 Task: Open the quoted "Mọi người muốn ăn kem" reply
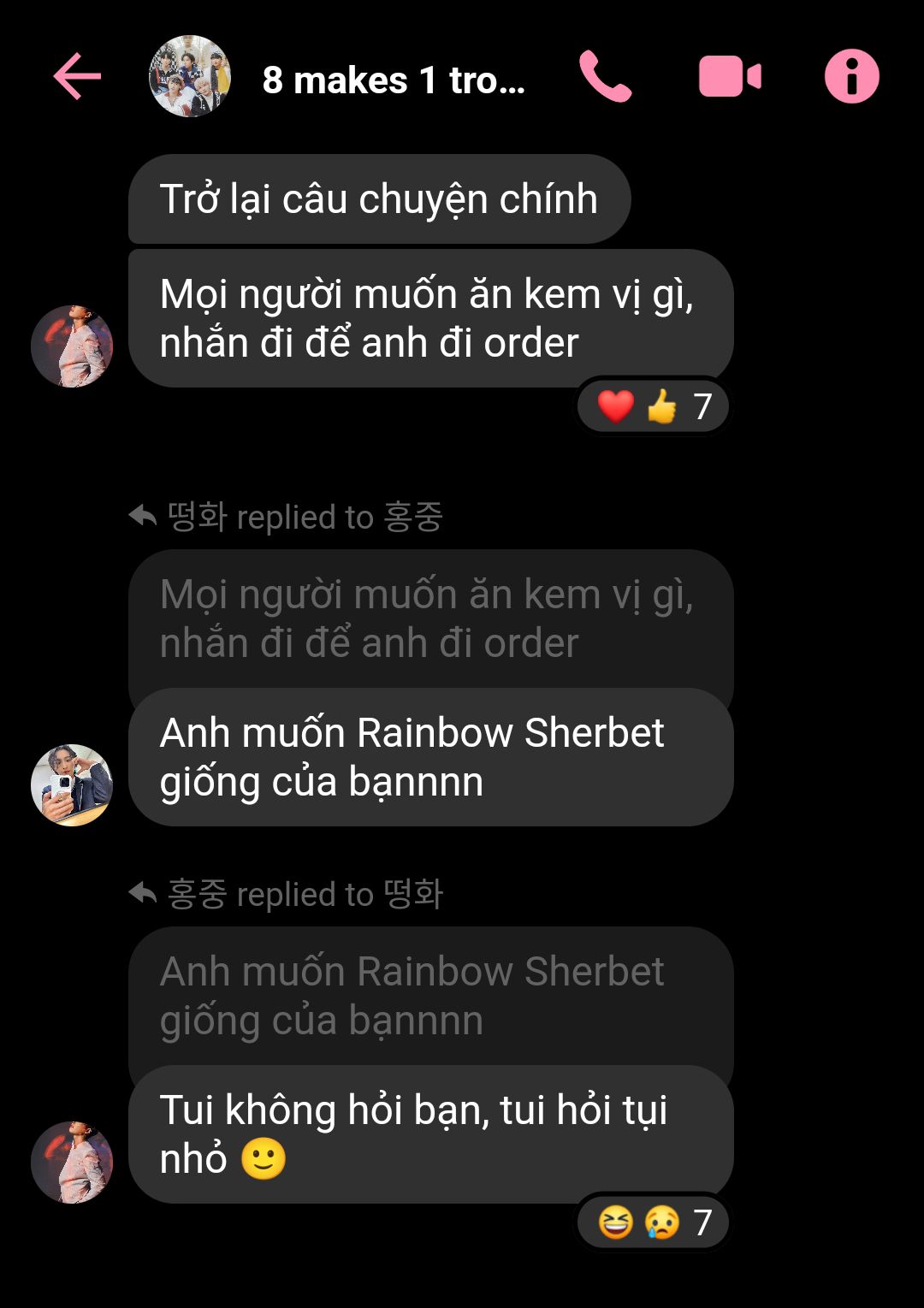(428, 618)
